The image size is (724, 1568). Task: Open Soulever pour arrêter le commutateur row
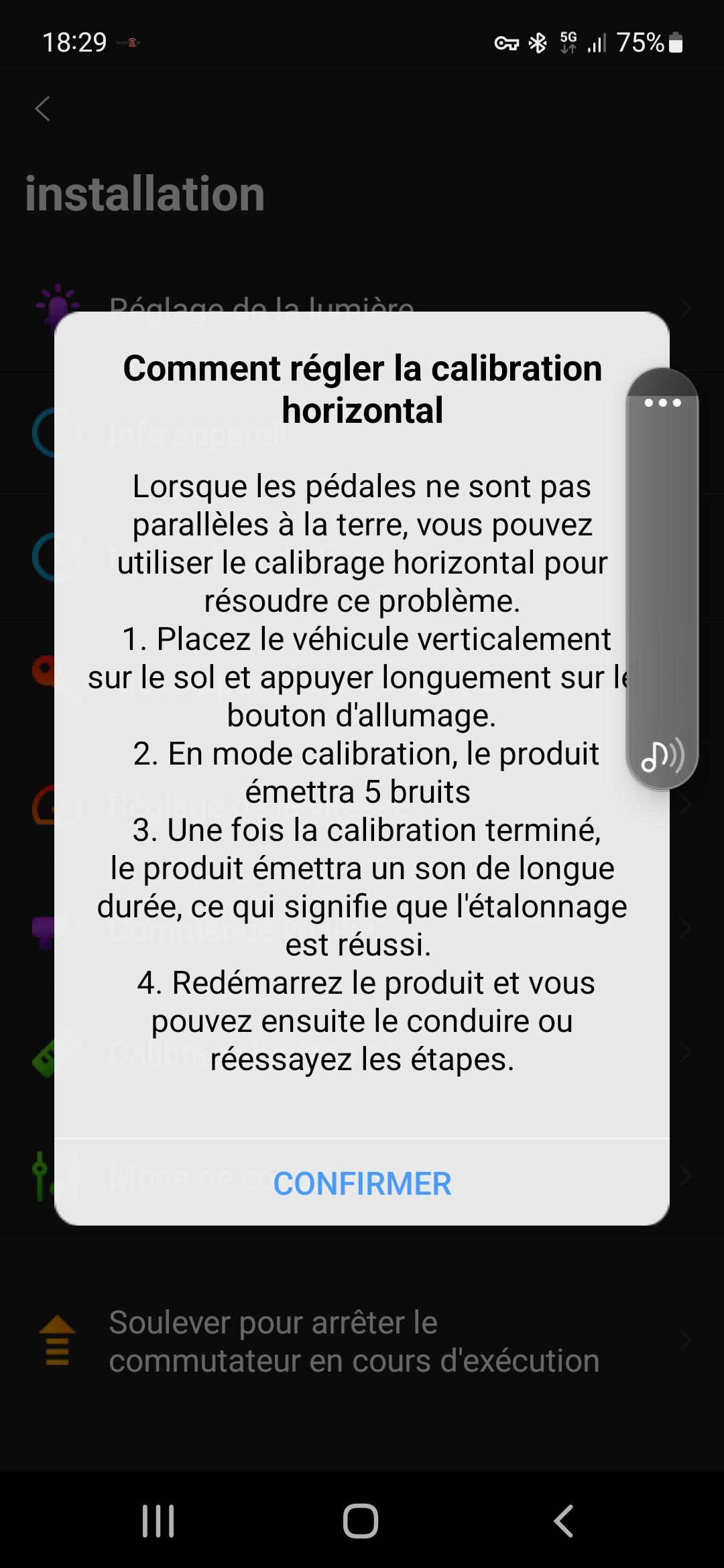362,1342
